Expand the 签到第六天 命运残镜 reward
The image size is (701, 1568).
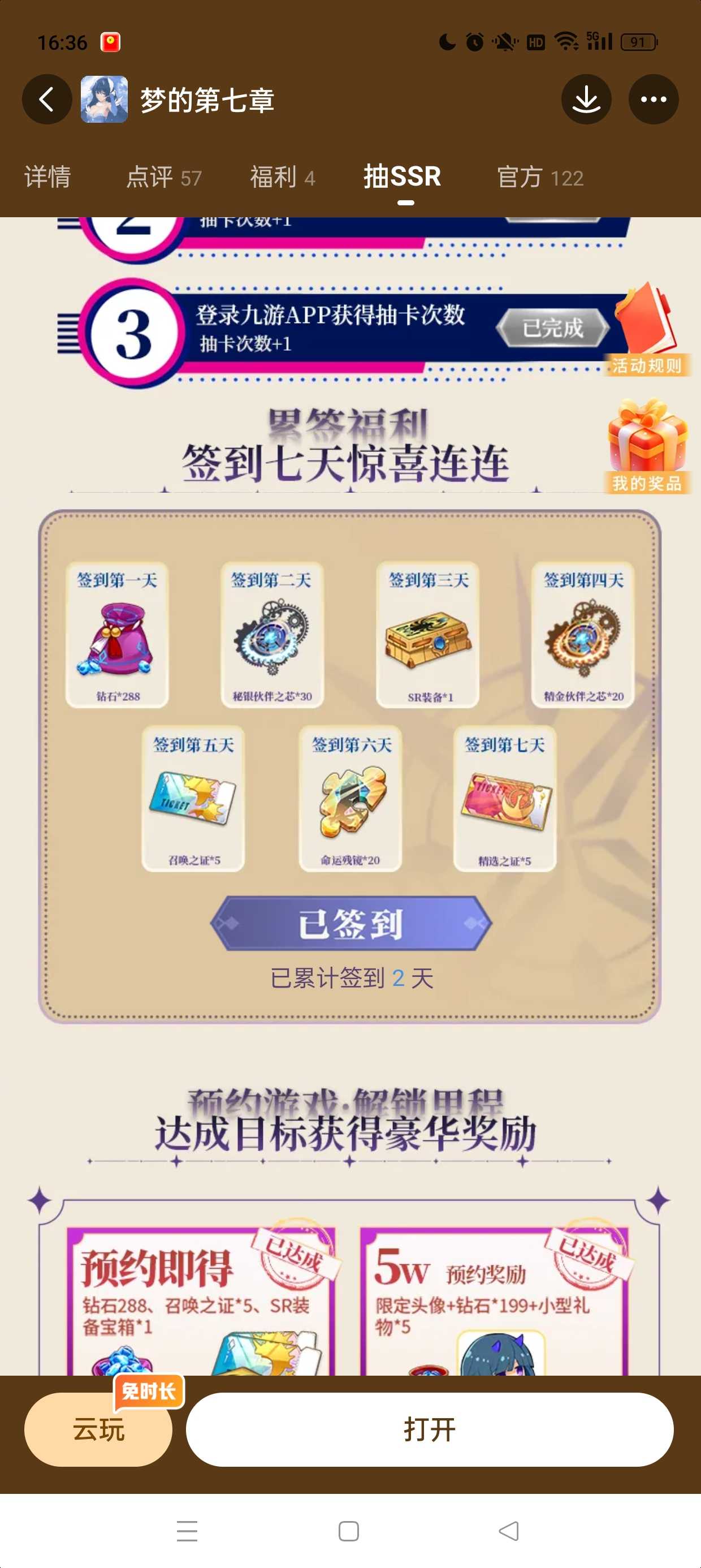[350, 802]
